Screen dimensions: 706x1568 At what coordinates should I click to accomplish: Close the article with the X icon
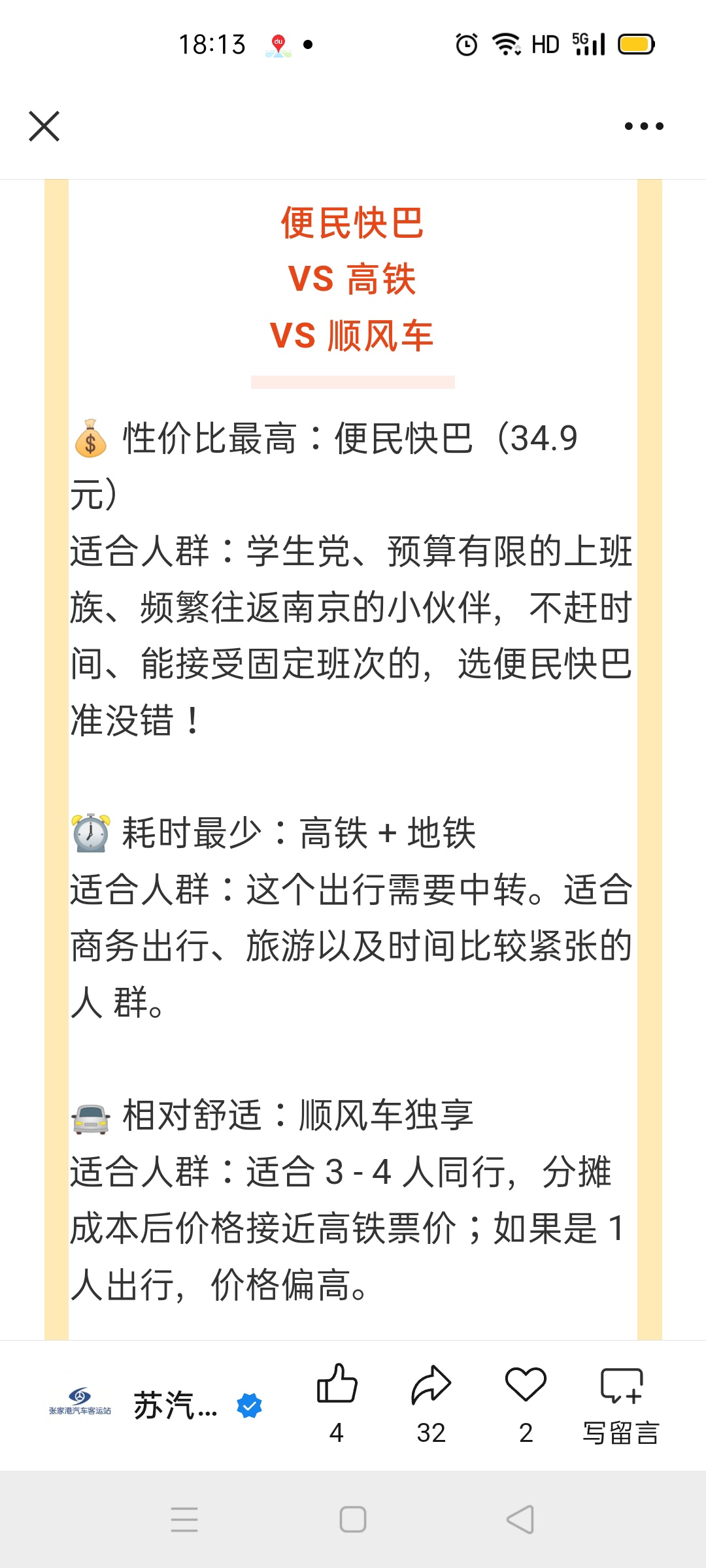tap(44, 126)
